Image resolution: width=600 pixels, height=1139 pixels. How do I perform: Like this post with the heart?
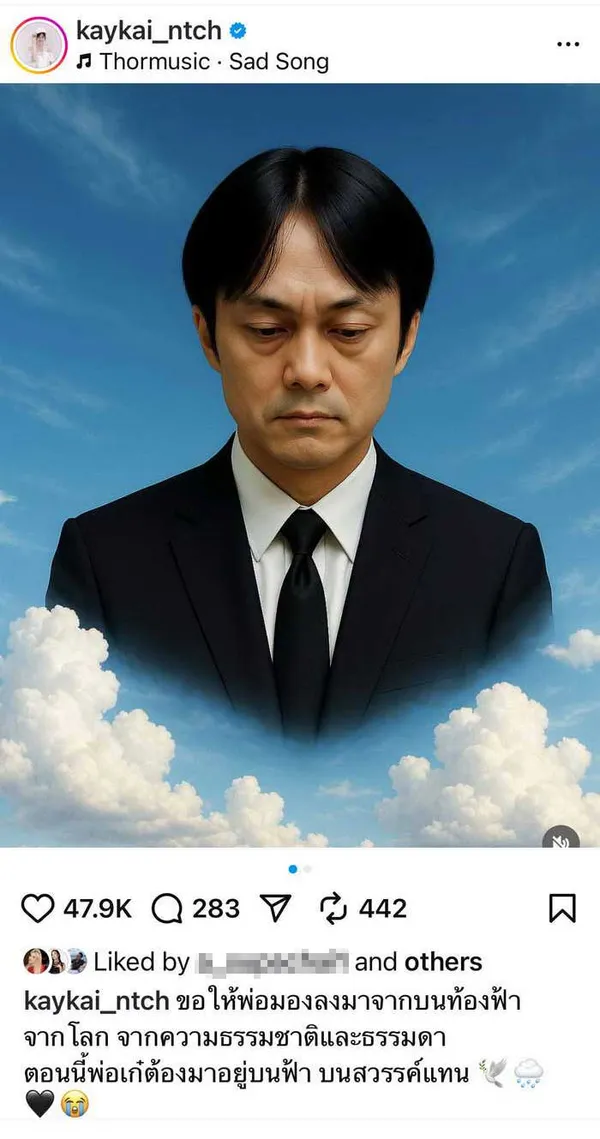(37, 909)
